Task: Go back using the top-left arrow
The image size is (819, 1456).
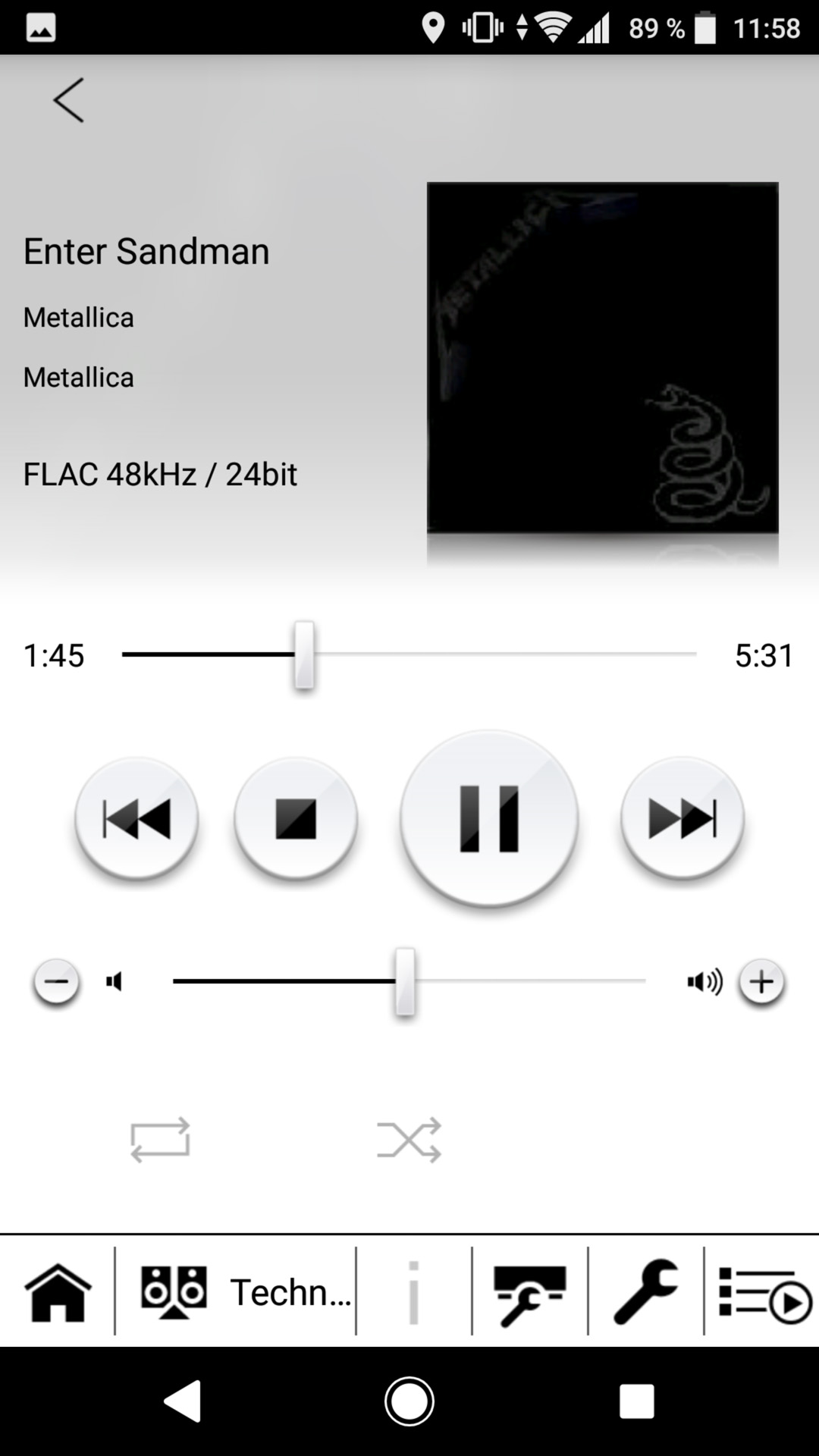Action: [x=68, y=100]
